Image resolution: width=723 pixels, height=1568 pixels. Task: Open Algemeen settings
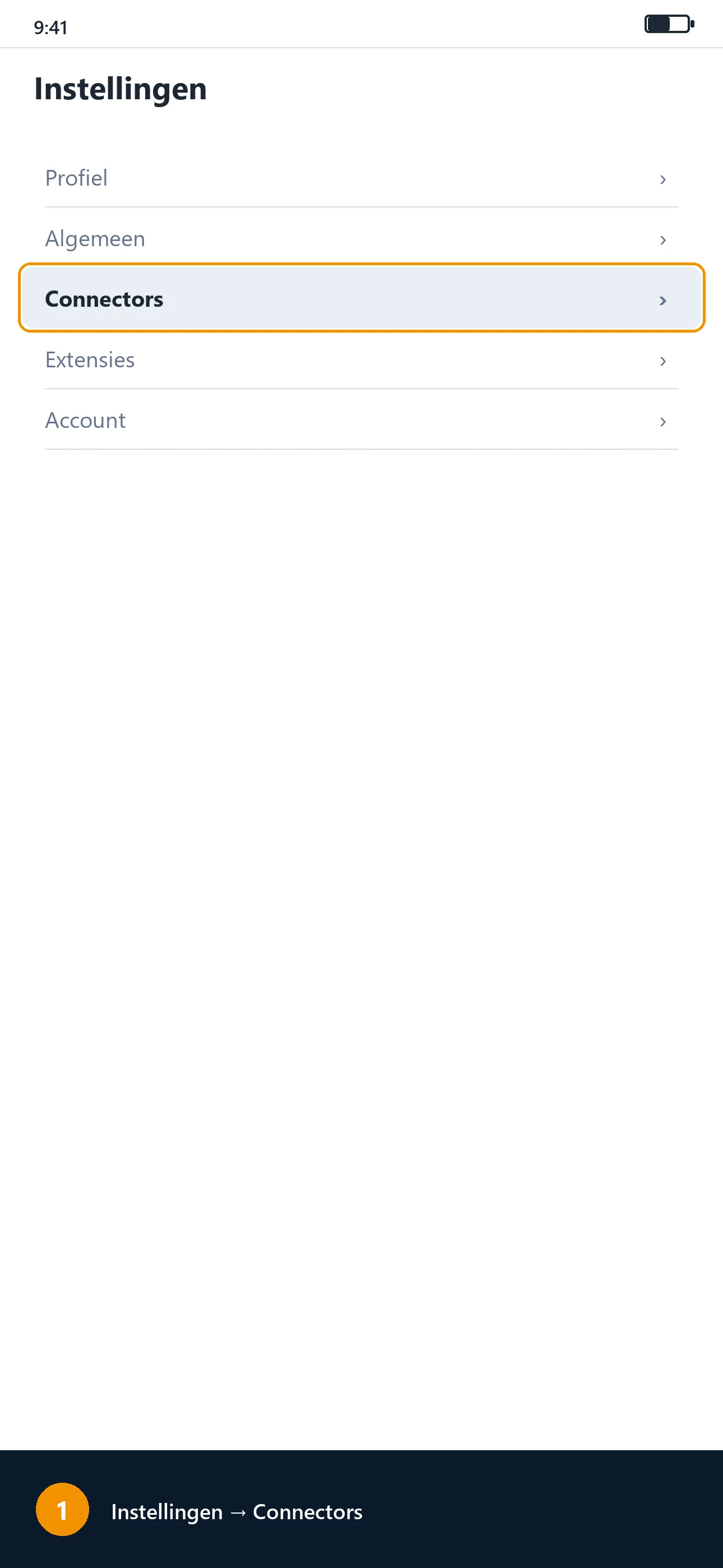tap(361, 238)
